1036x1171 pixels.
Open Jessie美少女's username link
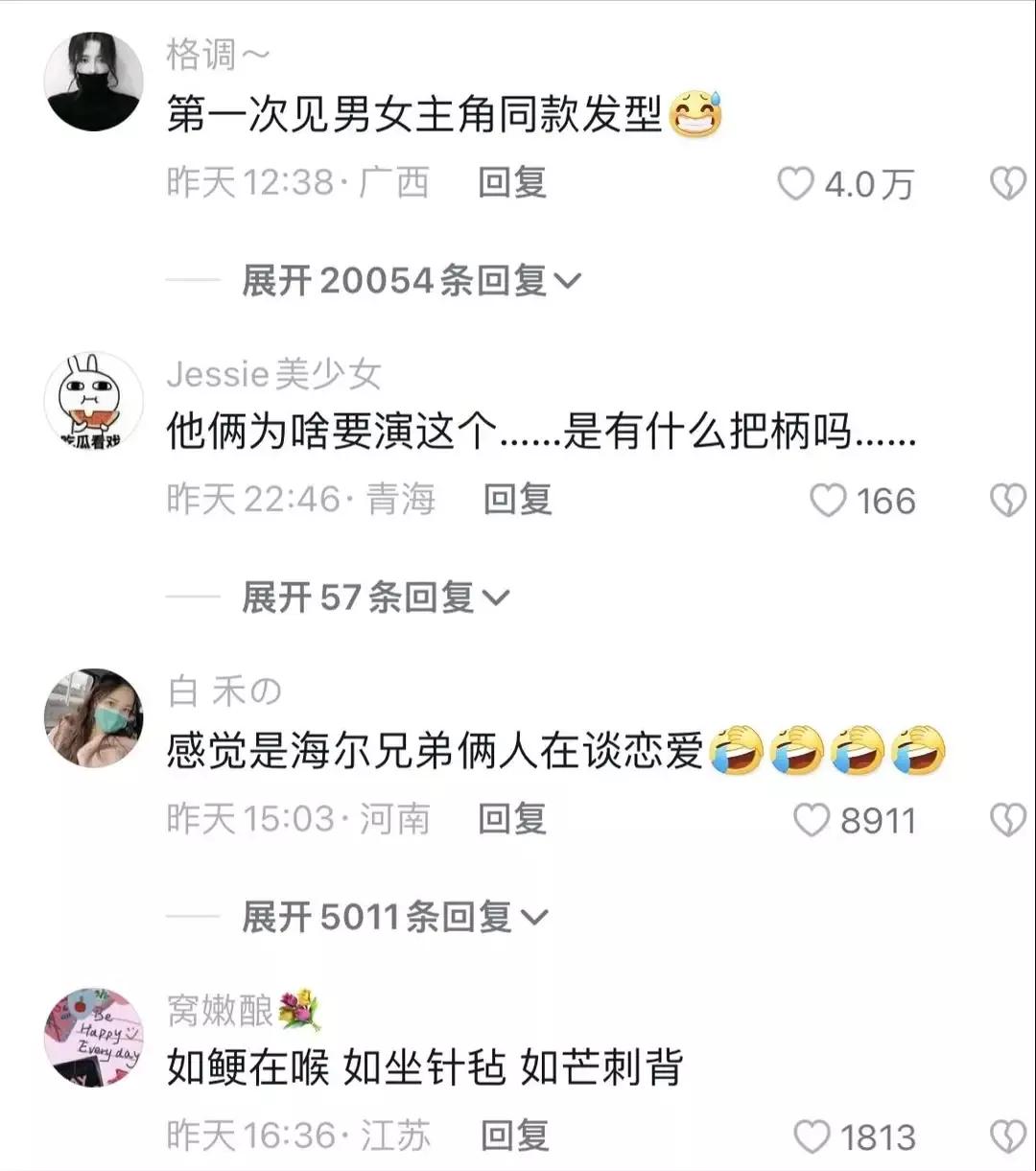[x=275, y=375]
